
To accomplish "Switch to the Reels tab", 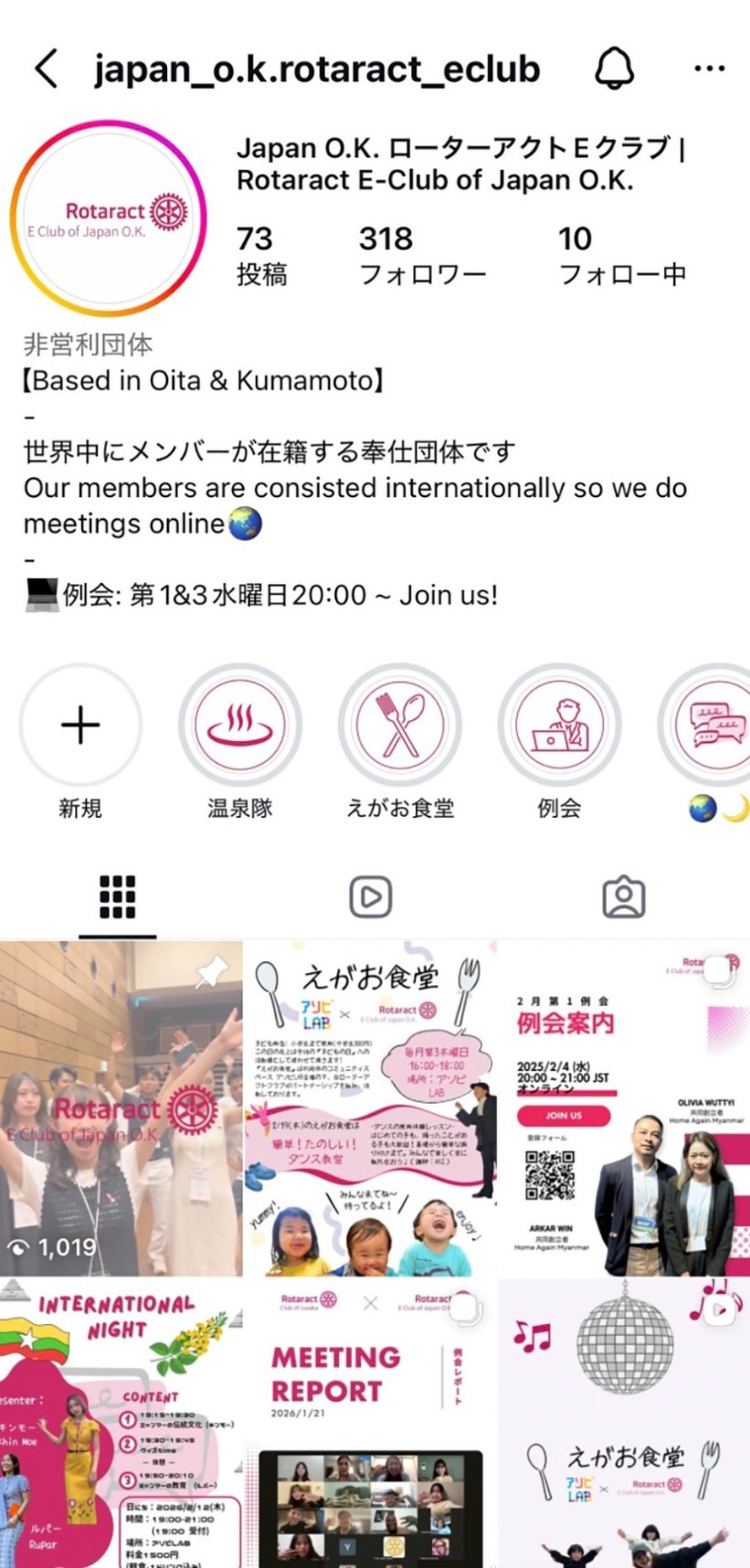I will (x=371, y=897).
